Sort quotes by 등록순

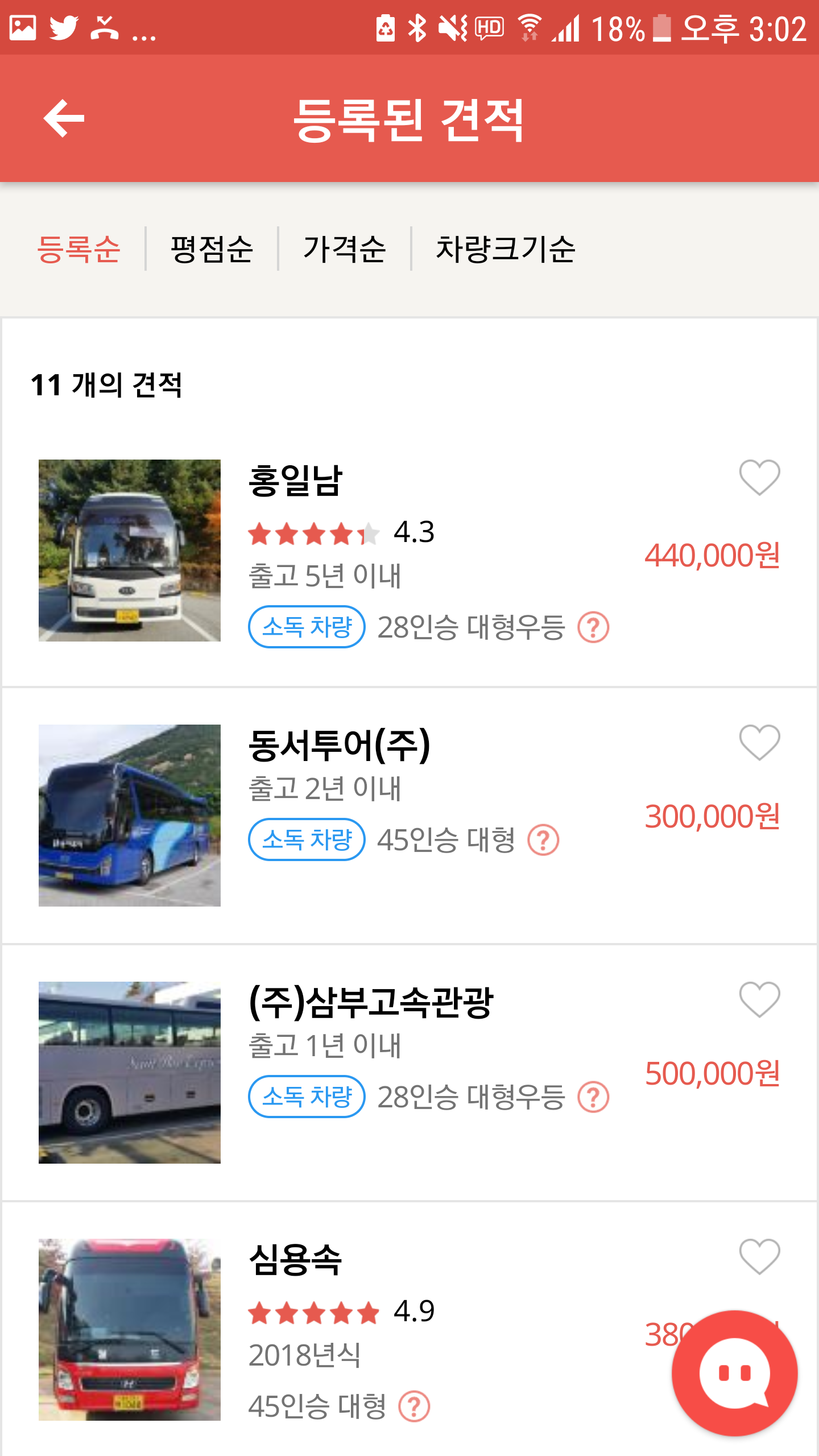[x=78, y=249]
